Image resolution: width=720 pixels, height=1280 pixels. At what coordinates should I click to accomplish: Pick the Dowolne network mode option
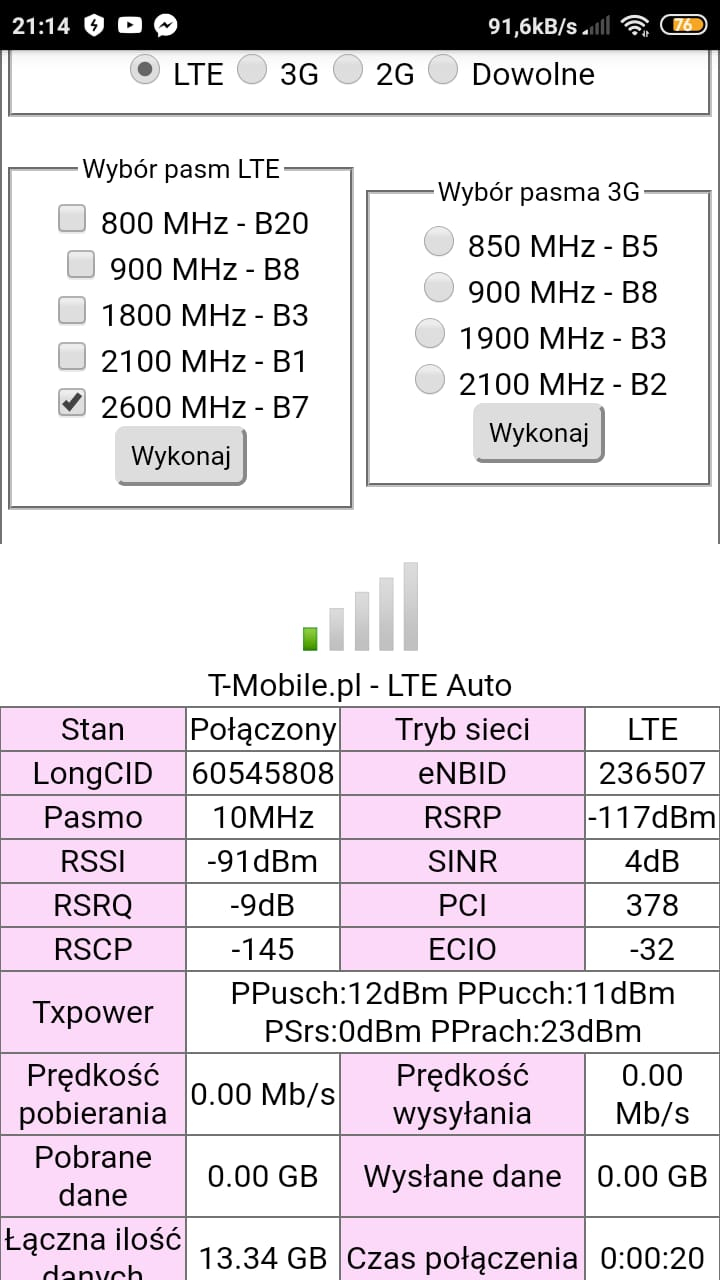pos(443,70)
